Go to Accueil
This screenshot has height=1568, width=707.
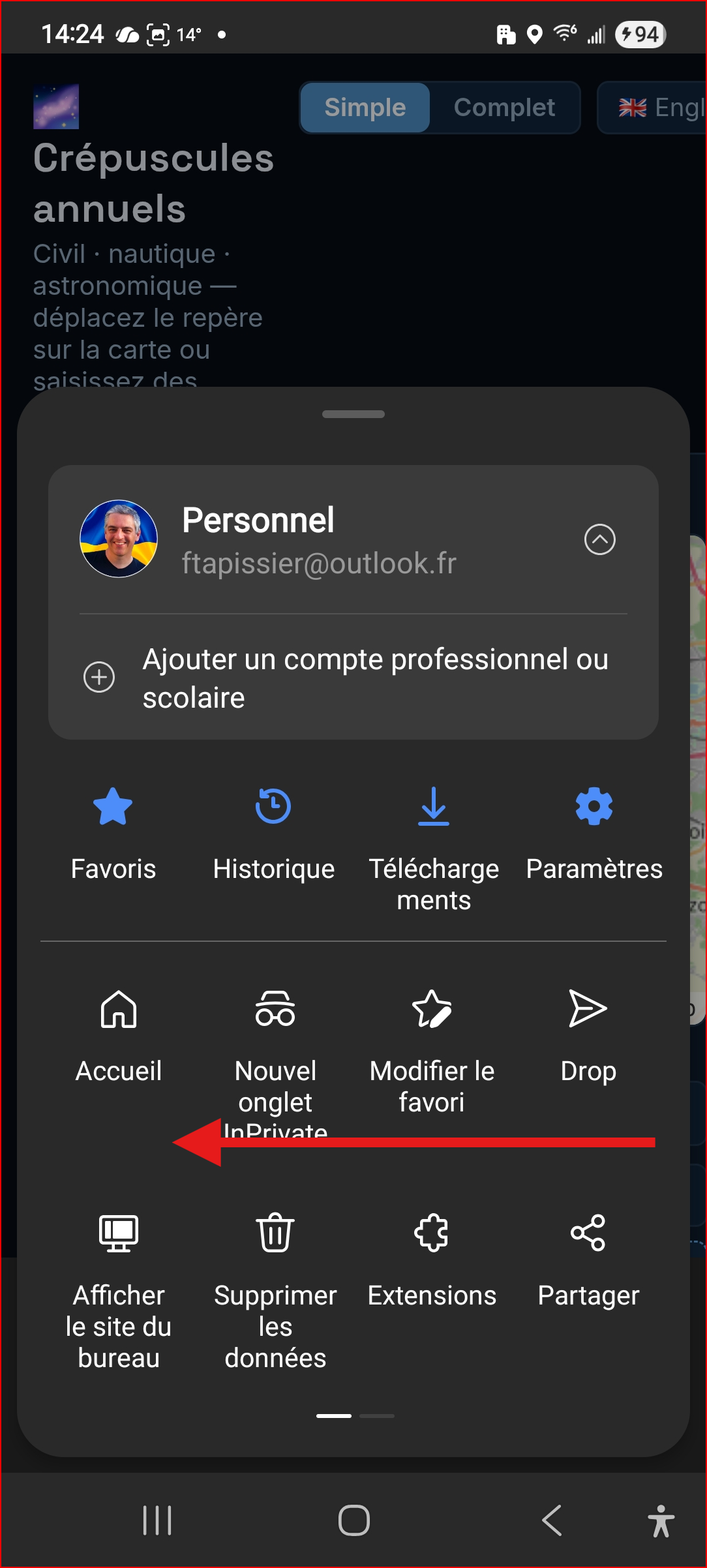point(119,1037)
